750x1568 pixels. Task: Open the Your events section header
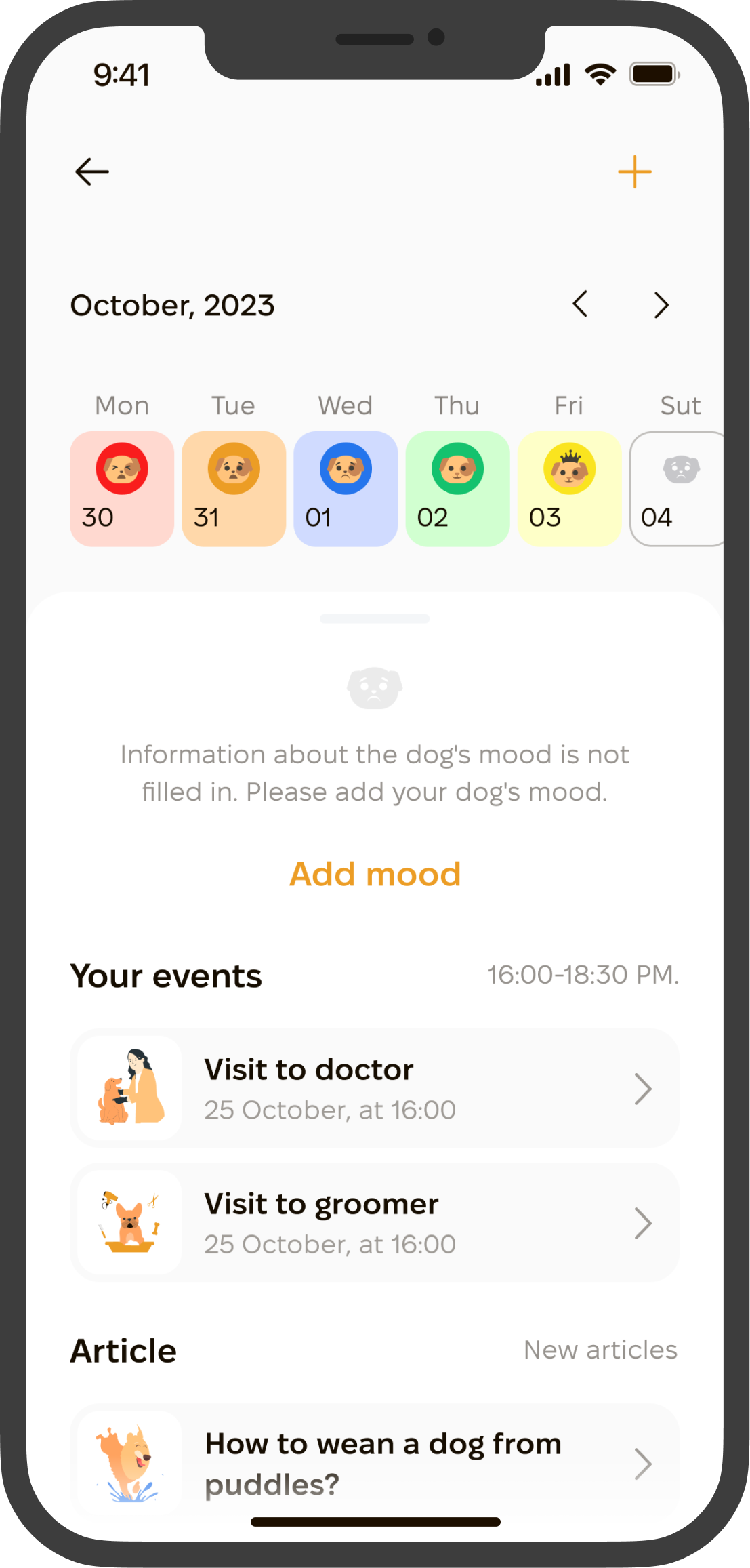pyautogui.click(x=166, y=976)
